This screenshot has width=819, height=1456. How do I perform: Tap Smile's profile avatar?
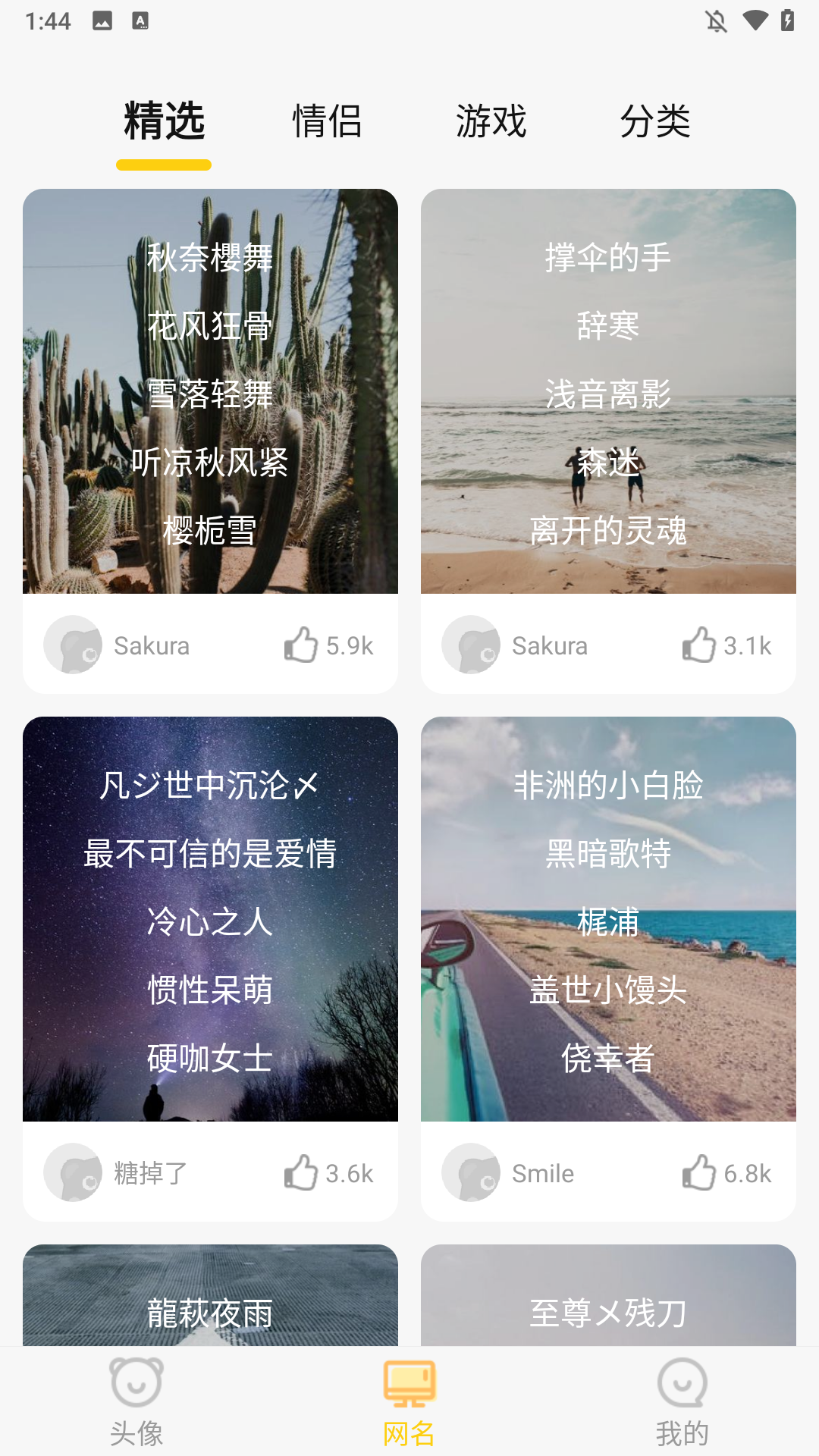tap(472, 1172)
